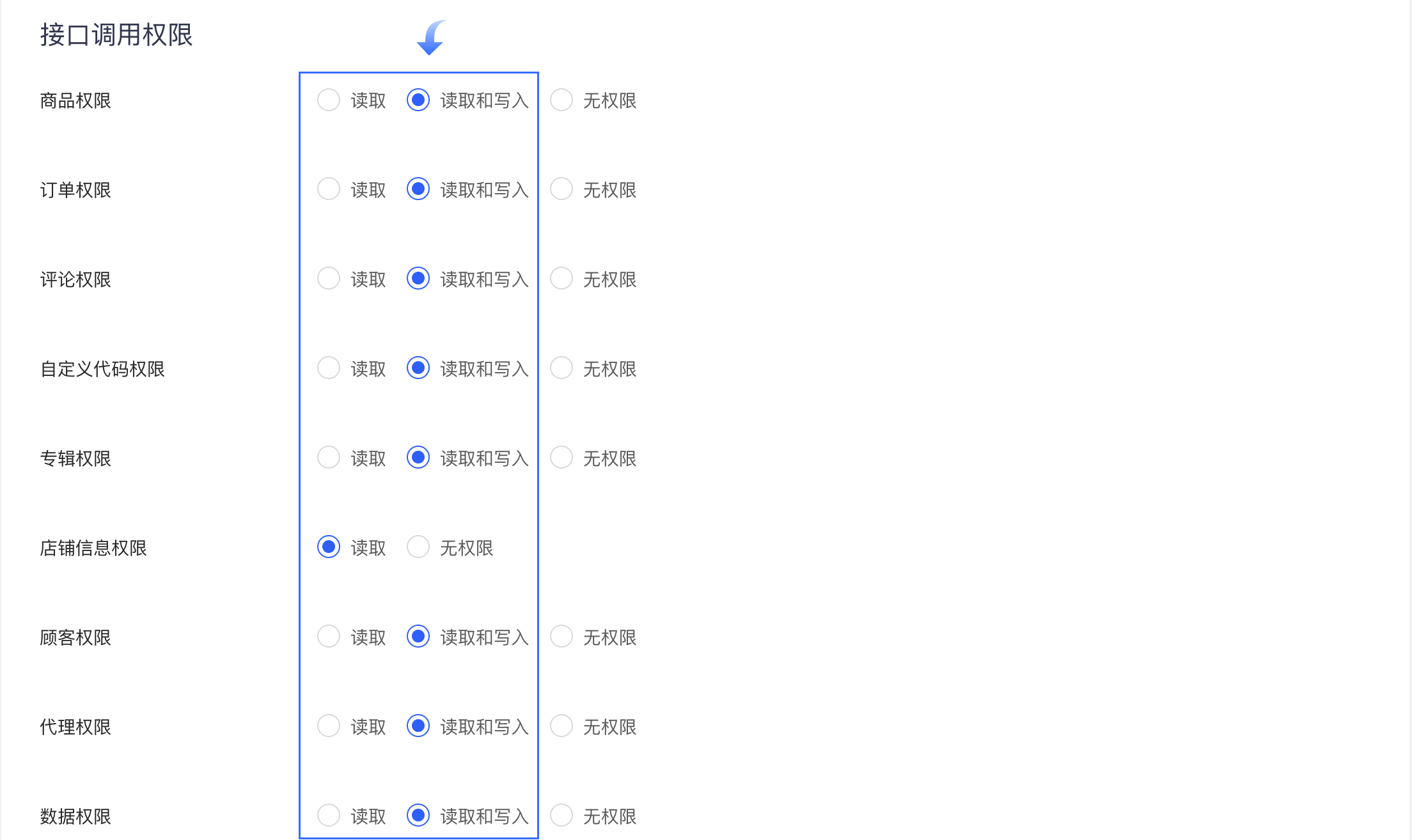Select 读取和写入 for 顾客权限
The width and height of the screenshot is (1412, 840).
pyautogui.click(x=418, y=637)
